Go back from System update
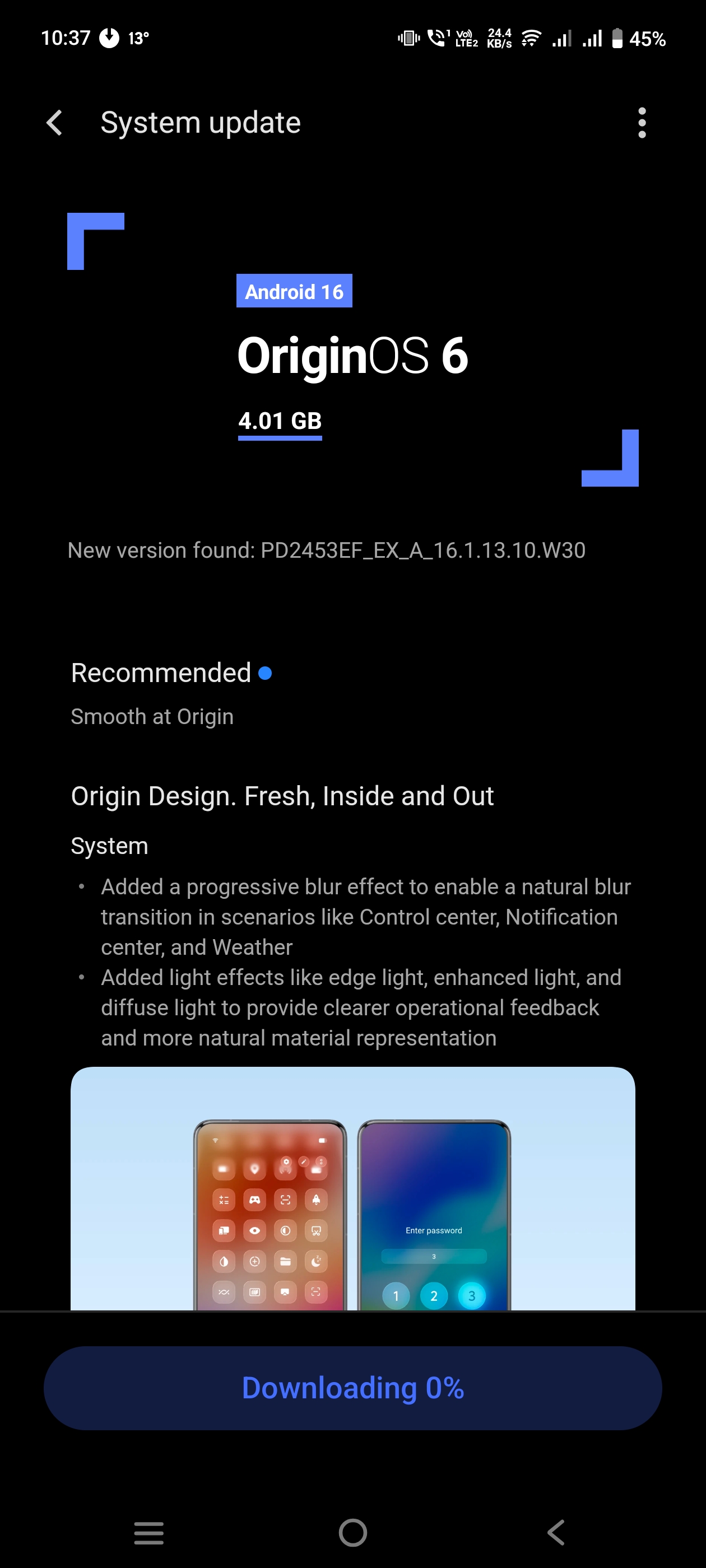 tap(55, 123)
